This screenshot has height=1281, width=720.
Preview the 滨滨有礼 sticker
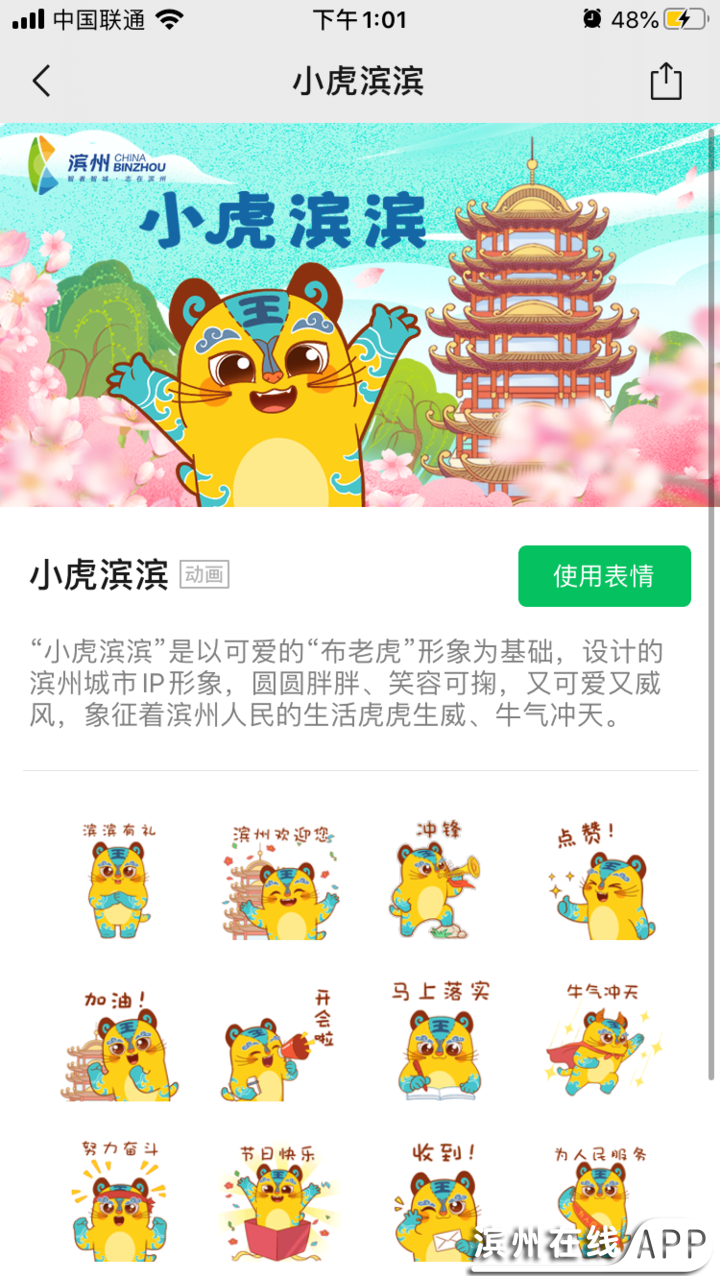click(119, 882)
